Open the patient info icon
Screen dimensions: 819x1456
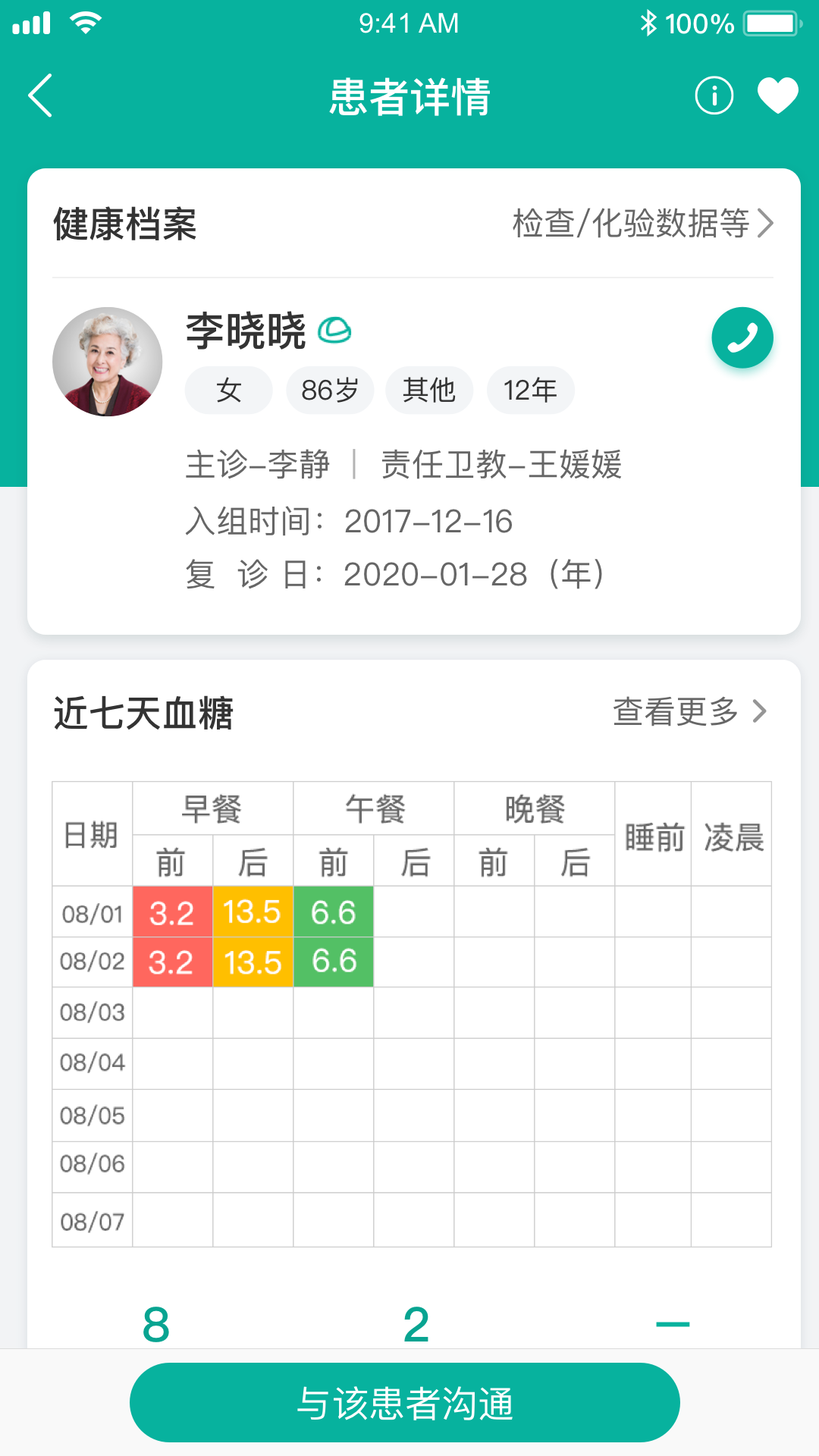click(x=714, y=96)
